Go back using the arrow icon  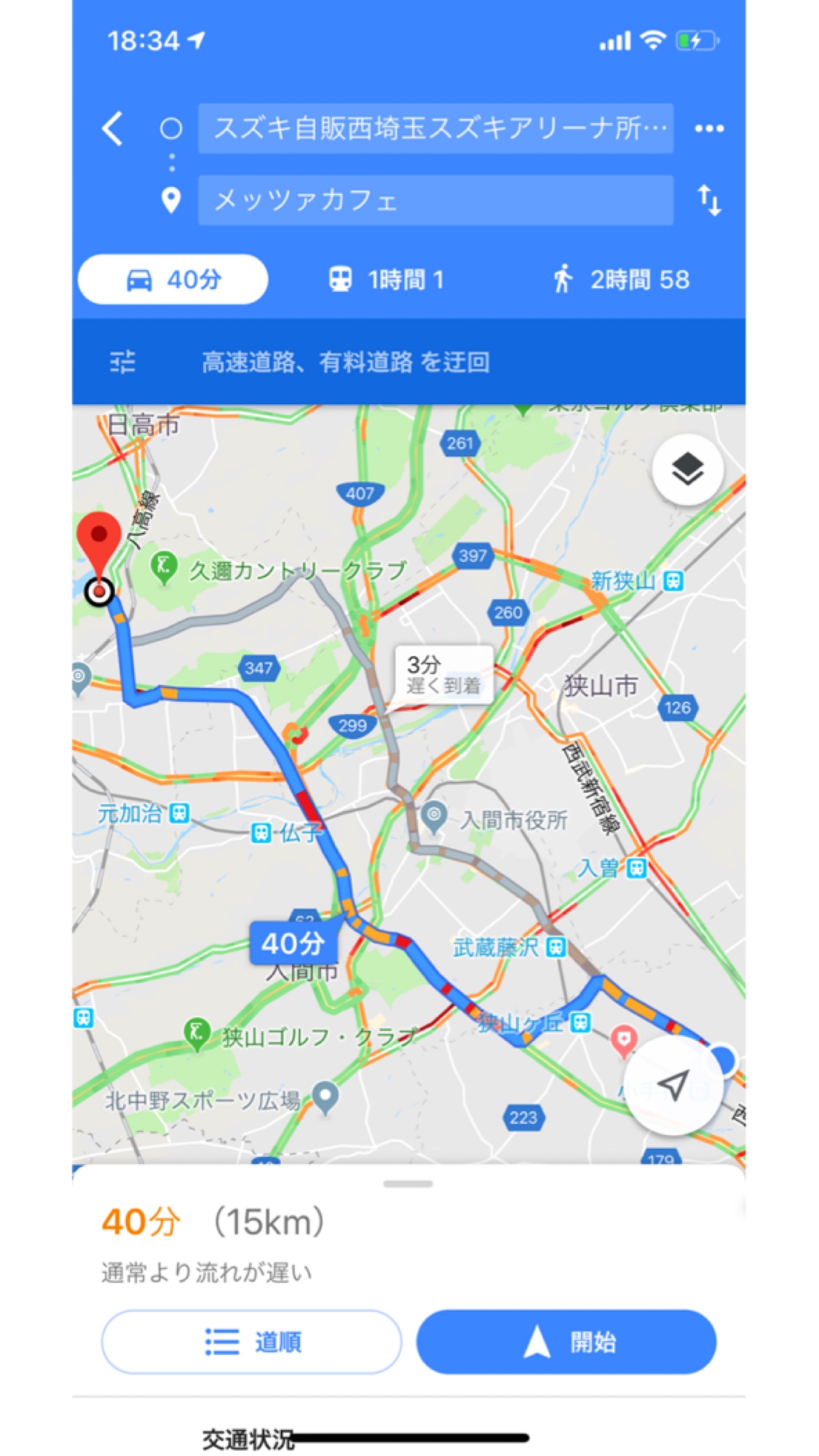113,129
